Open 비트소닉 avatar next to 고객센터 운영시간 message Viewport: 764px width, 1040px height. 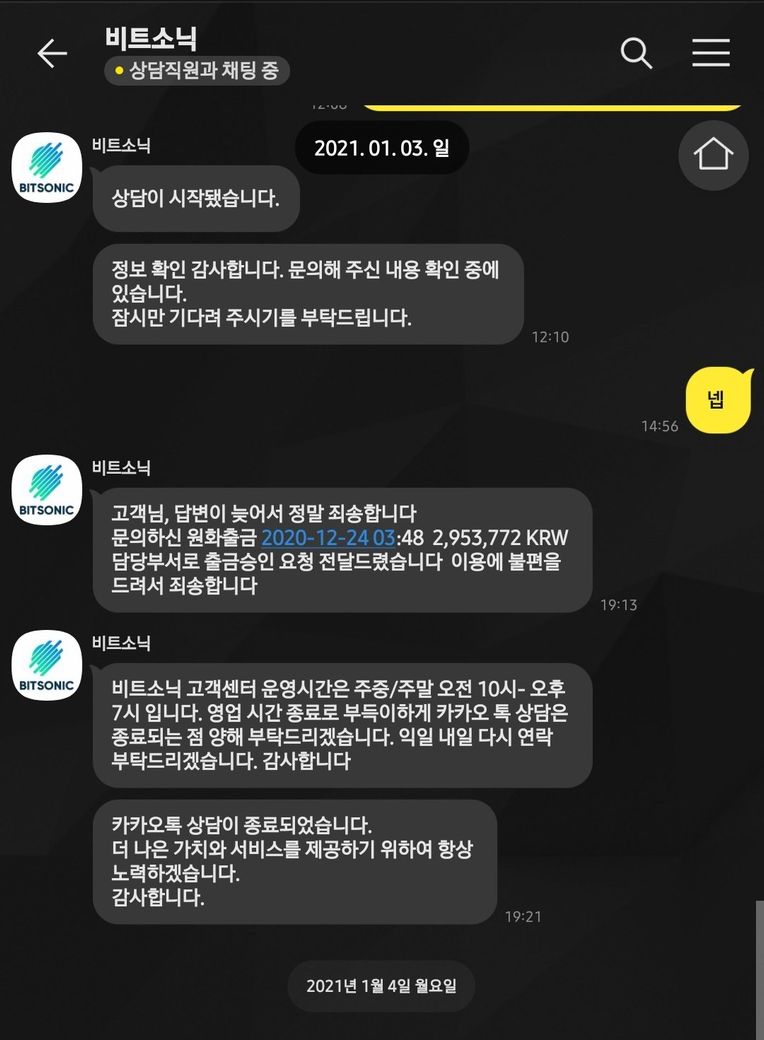[x=46, y=665]
